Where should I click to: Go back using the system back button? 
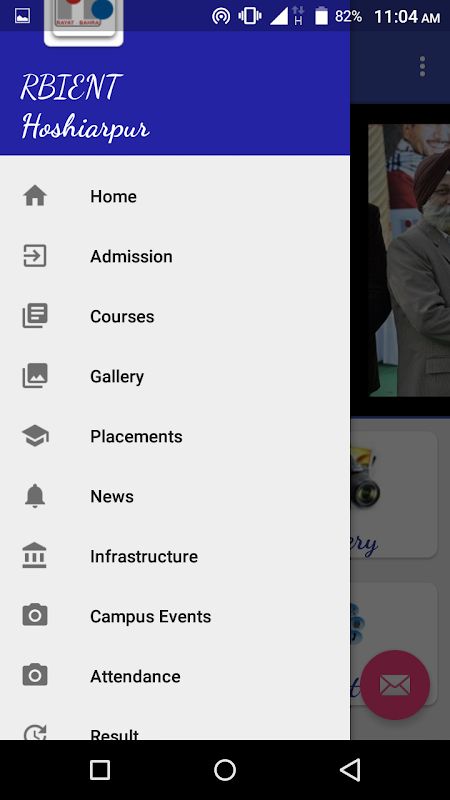click(x=351, y=770)
